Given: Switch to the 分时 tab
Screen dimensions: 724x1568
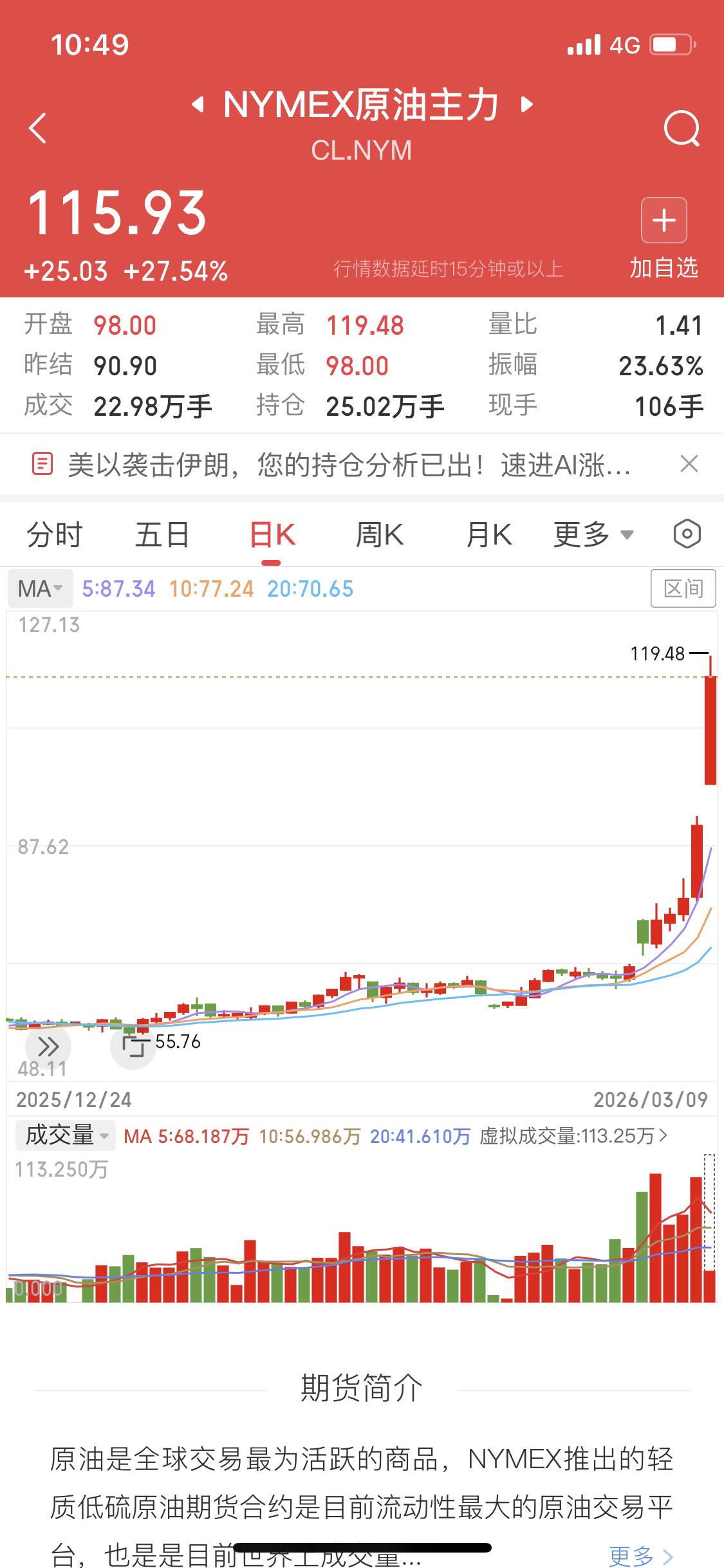Looking at the screenshot, I should pos(54,534).
